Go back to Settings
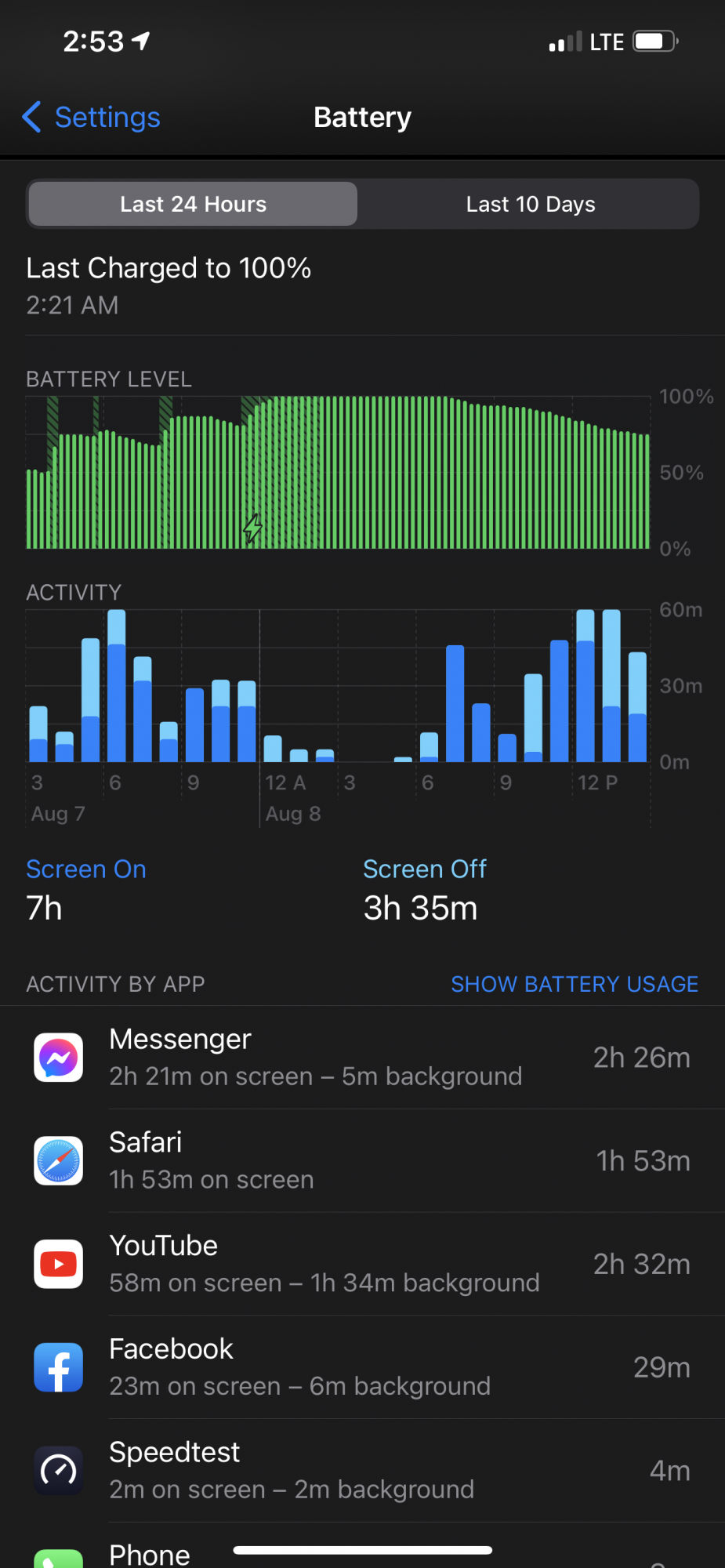Image resolution: width=725 pixels, height=1568 pixels. [x=92, y=118]
